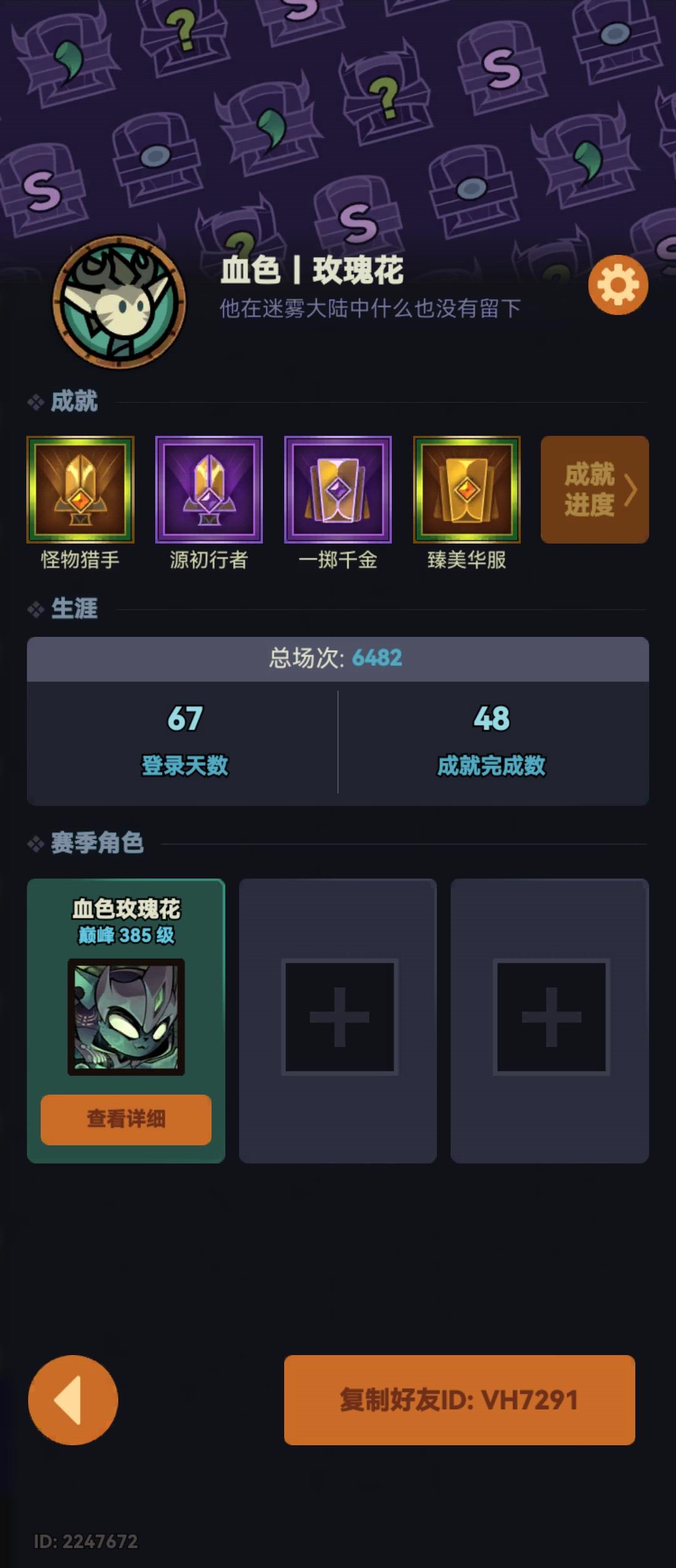Select the 源初行者 achievement icon
This screenshot has width=676, height=1568.
[210, 490]
